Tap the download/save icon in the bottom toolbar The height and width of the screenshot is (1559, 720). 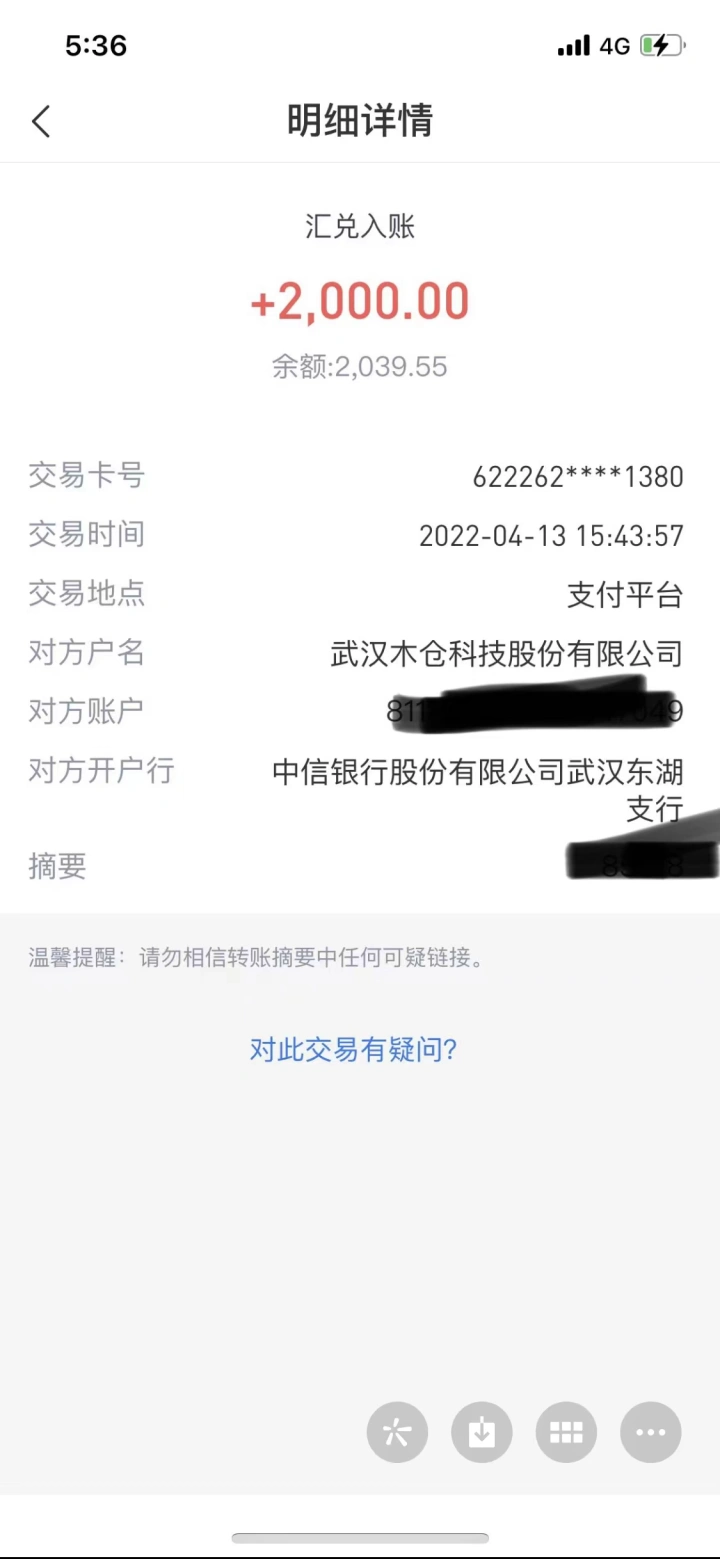point(482,1432)
